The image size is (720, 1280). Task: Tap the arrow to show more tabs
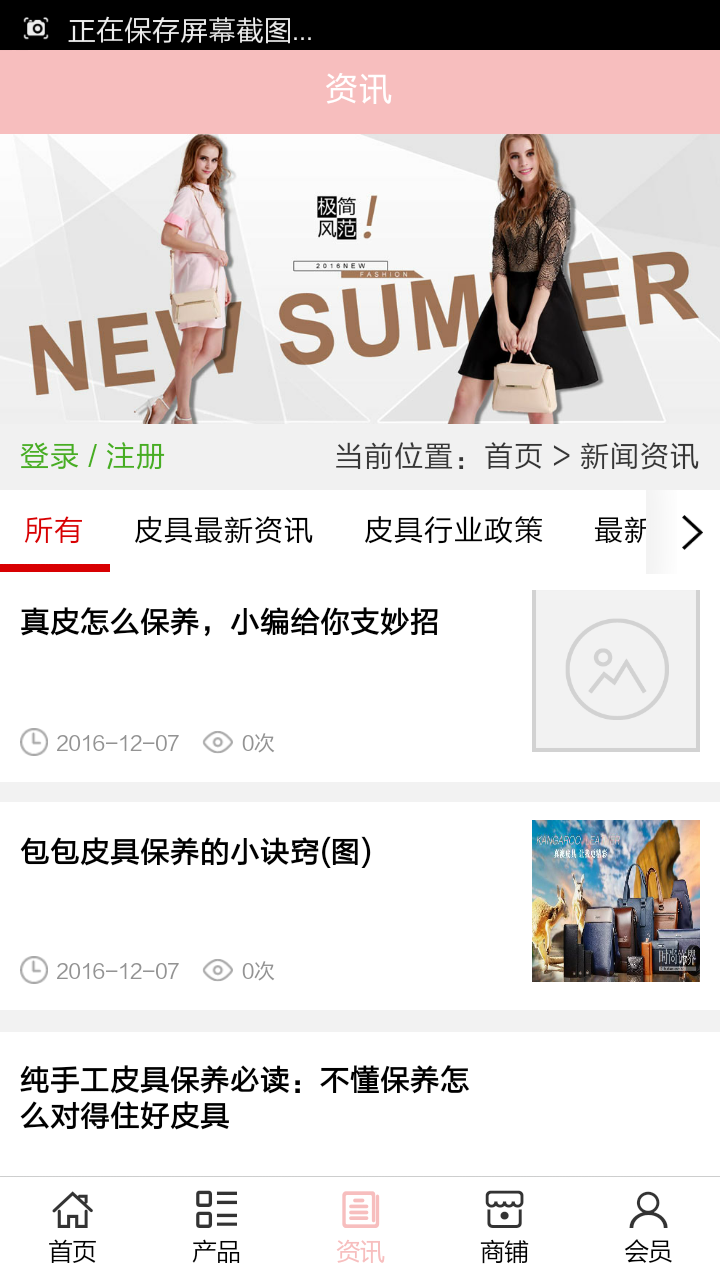point(691,532)
